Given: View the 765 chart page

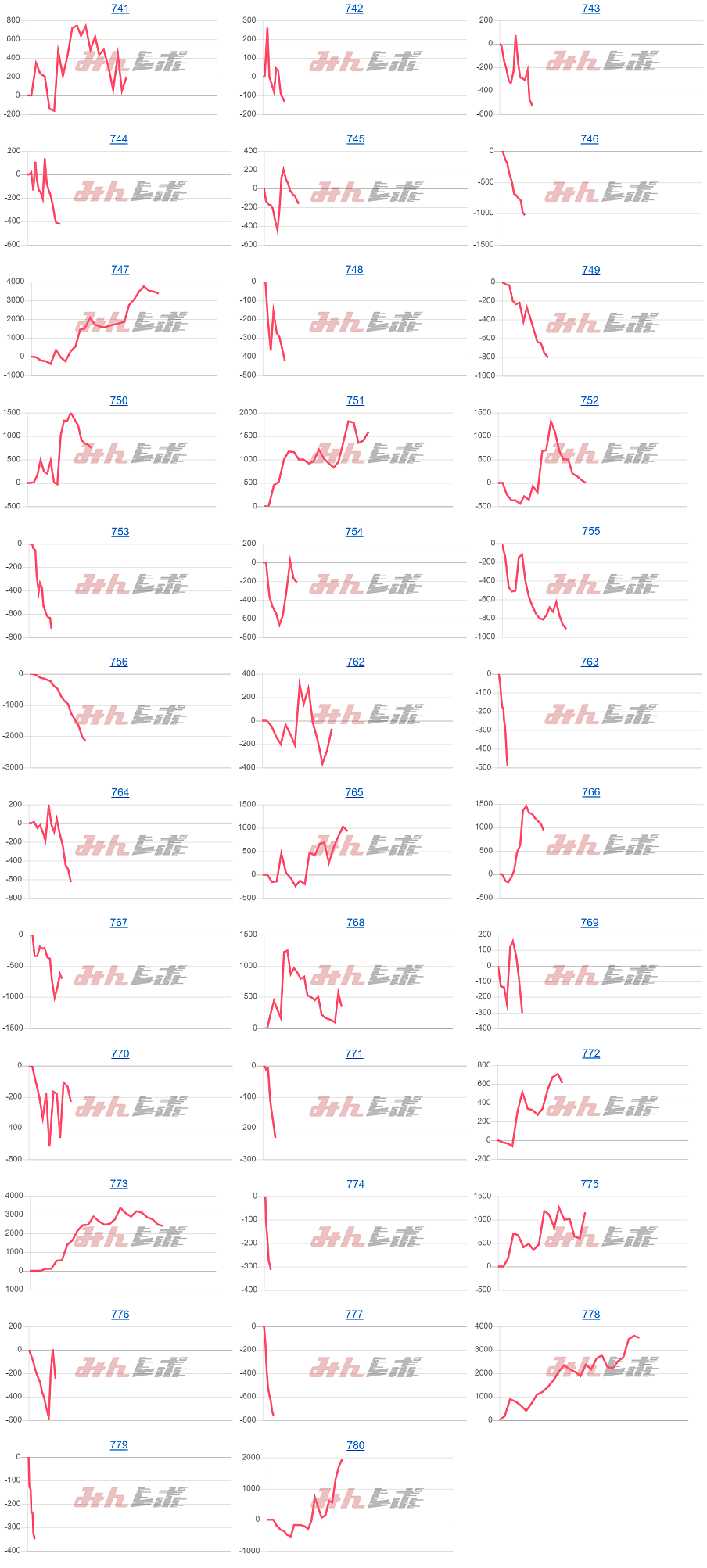Looking at the screenshot, I should click(x=354, y=792).
